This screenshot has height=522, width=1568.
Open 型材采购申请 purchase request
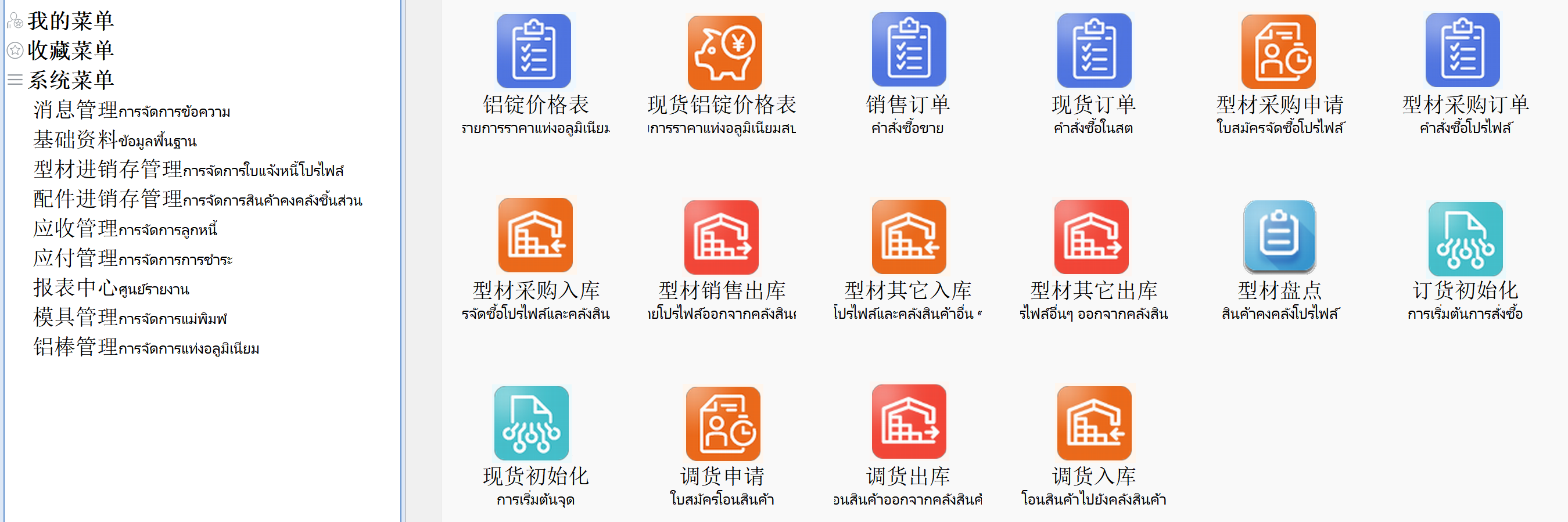point(1278,52)
